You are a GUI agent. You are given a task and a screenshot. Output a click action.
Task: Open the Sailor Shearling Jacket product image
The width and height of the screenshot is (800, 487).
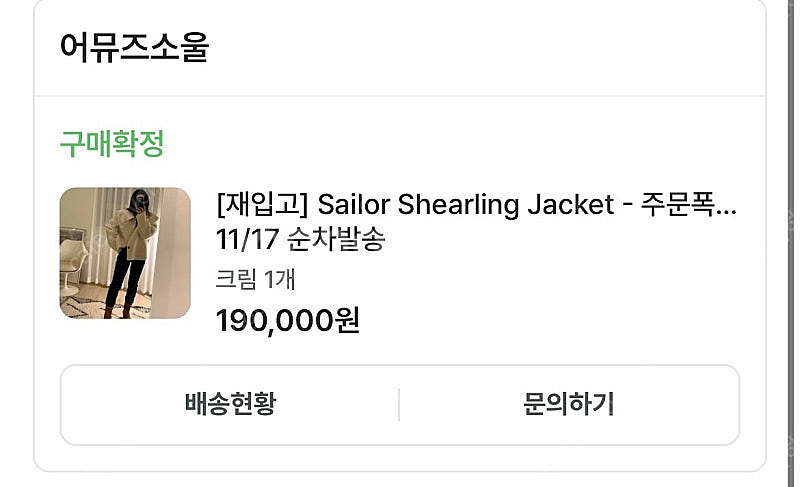[125, 253]
